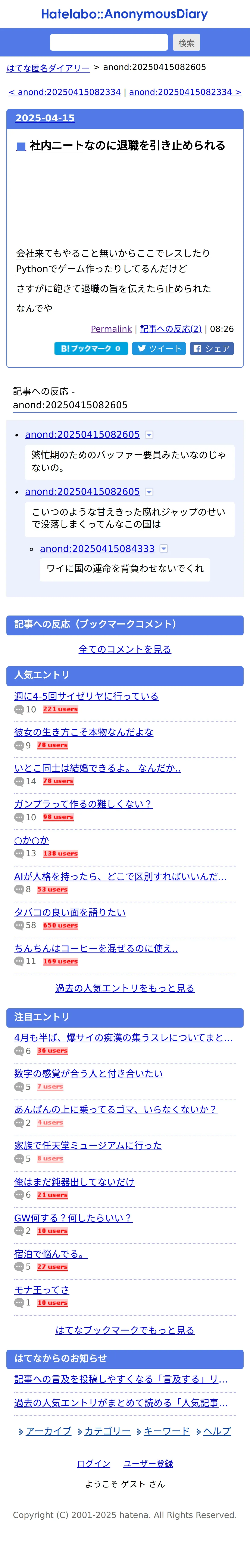The width and height of the screenshot is (250, 1568).
Task: Open the Permalink of this entry
Action: (x=111, y=329)
